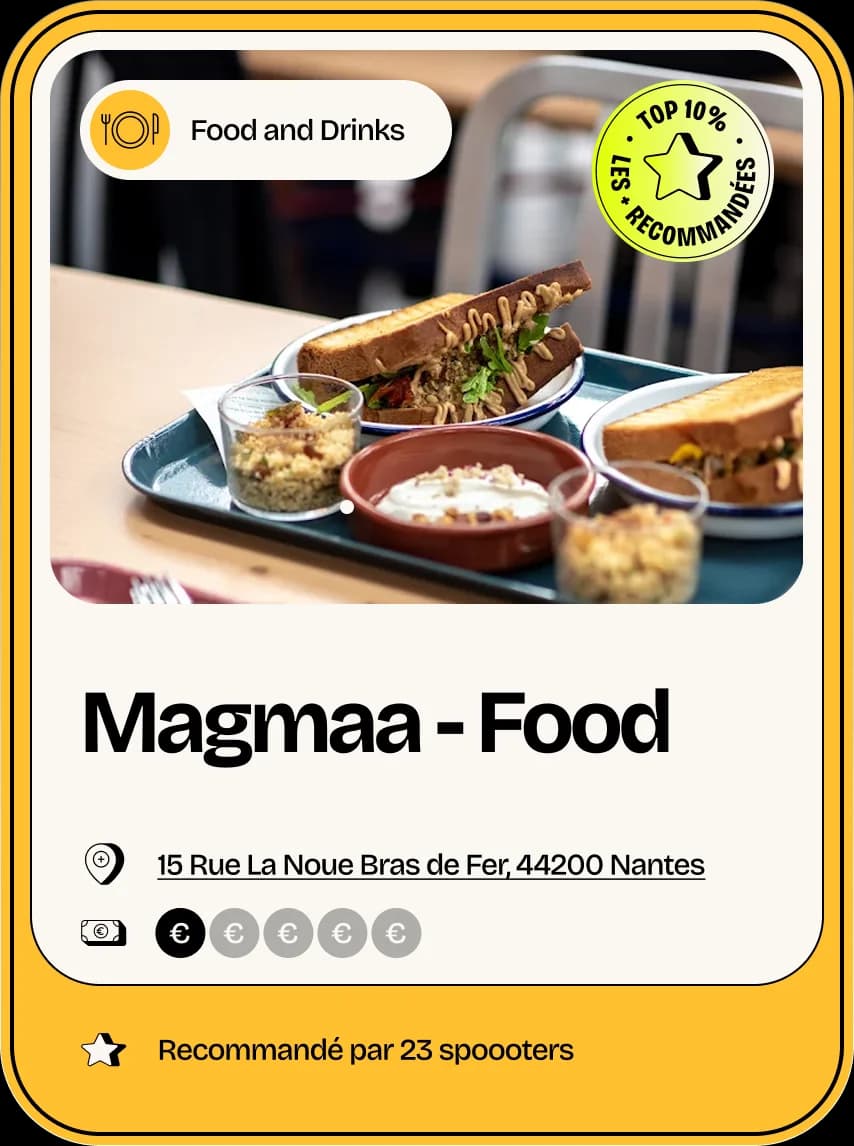Click the title "Magmaa - Food"
Screen dimensions: 854x1146
coord(378,722)
